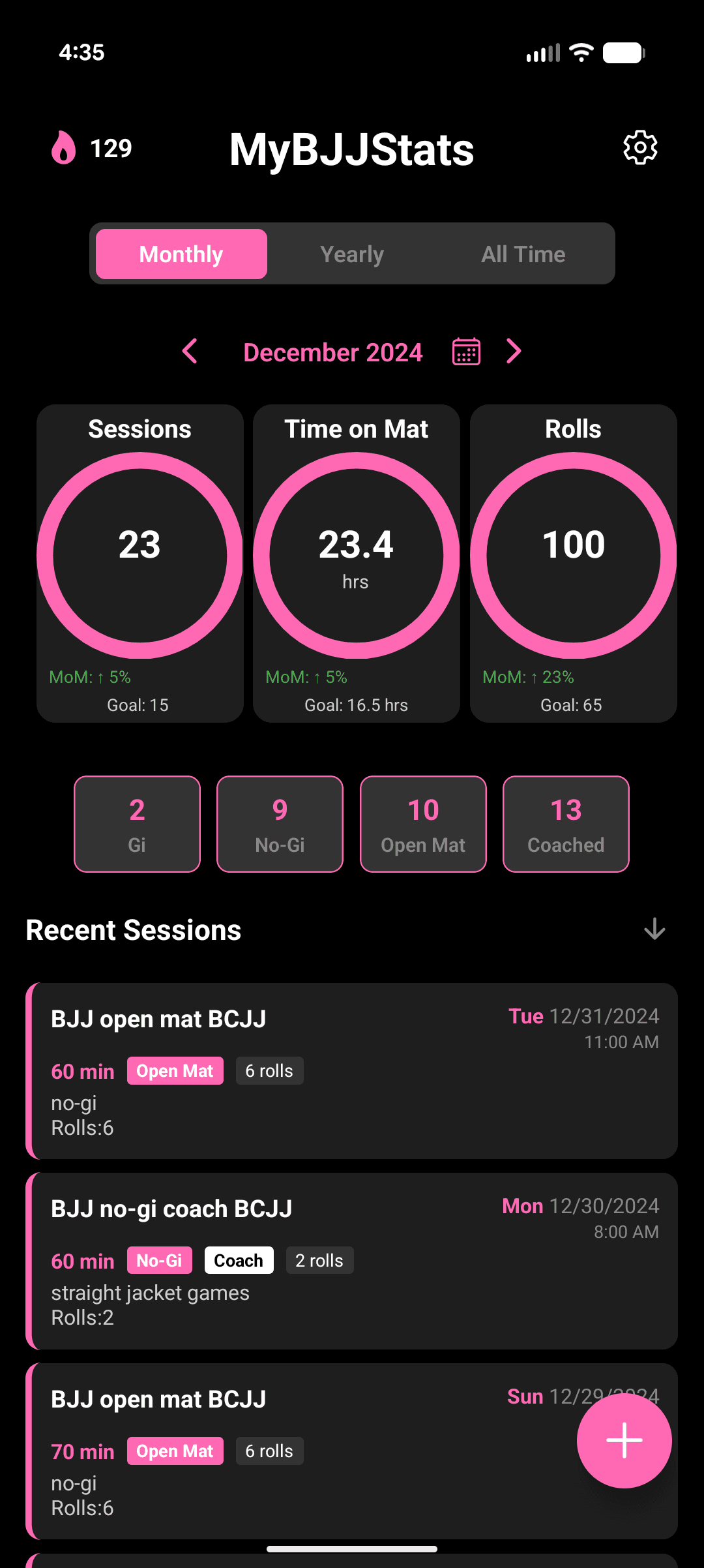This screenshot has height=1568, width=704.
Task: Switch to the Yearly tab
Action: [x=352, y=254]
